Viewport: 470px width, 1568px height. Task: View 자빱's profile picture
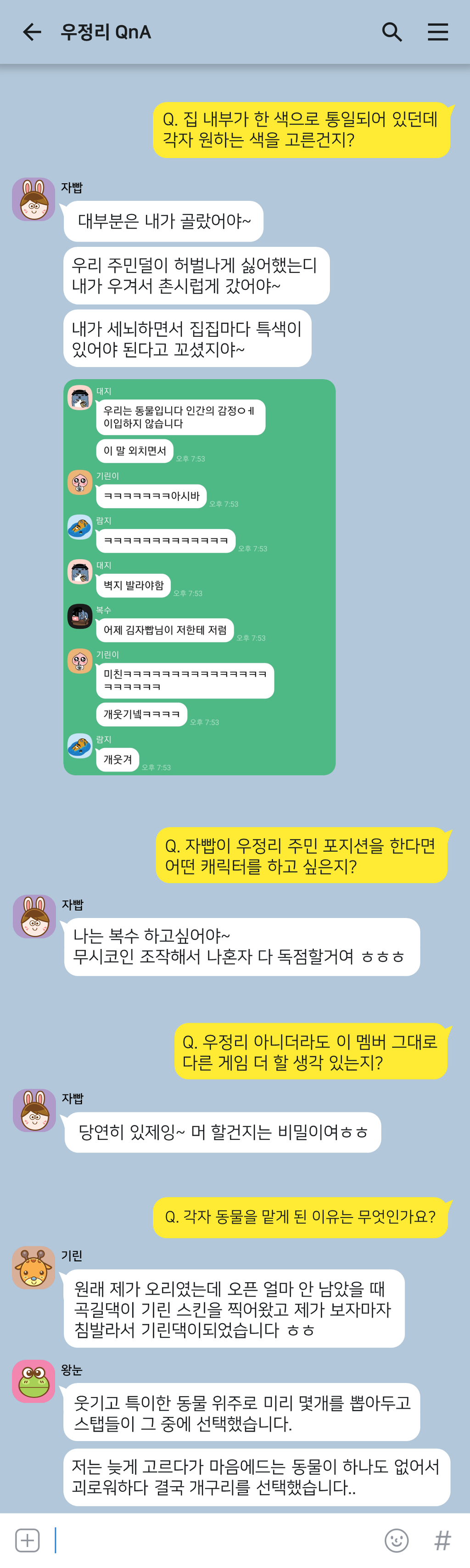[34, 199]
